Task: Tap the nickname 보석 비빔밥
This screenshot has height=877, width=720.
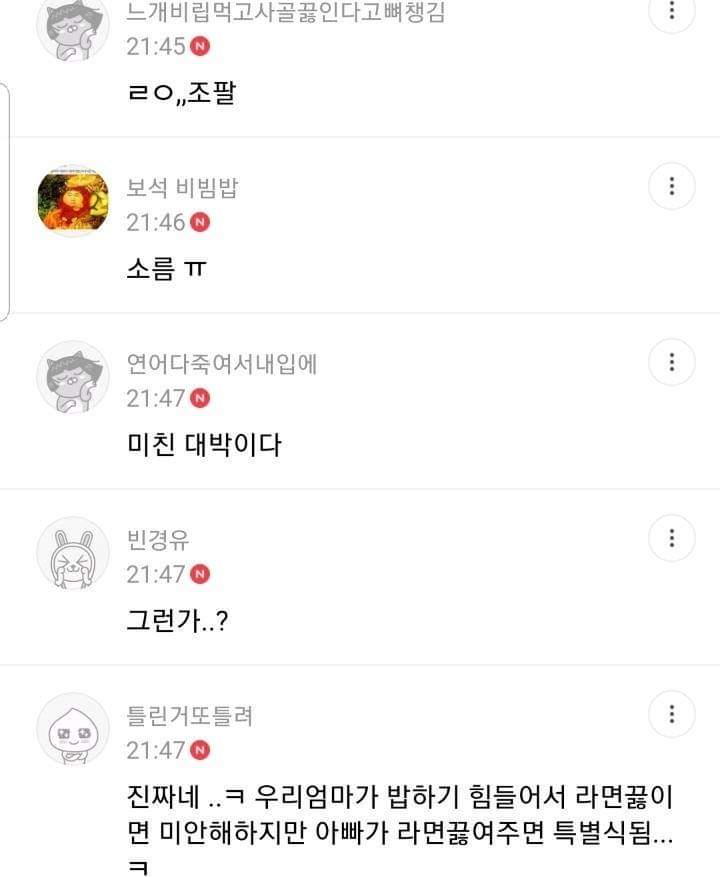Action: click(x=182, y=188)
